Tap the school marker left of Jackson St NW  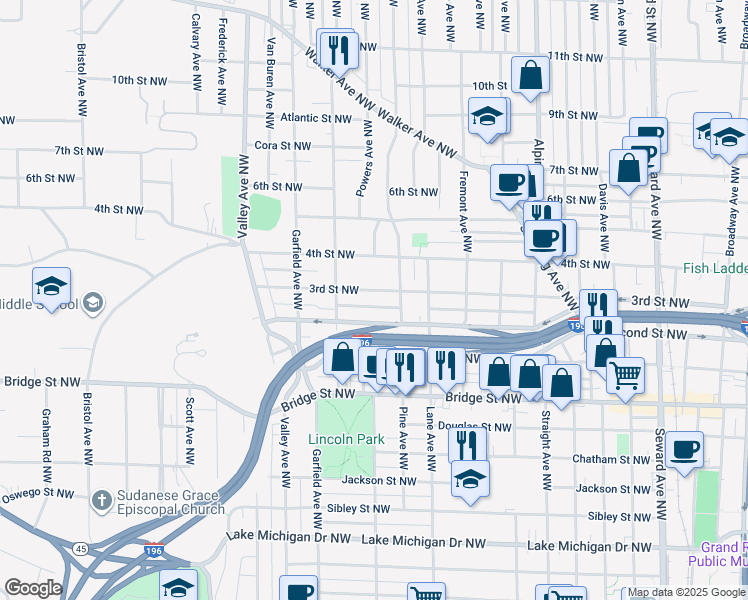tap(468, 478)
